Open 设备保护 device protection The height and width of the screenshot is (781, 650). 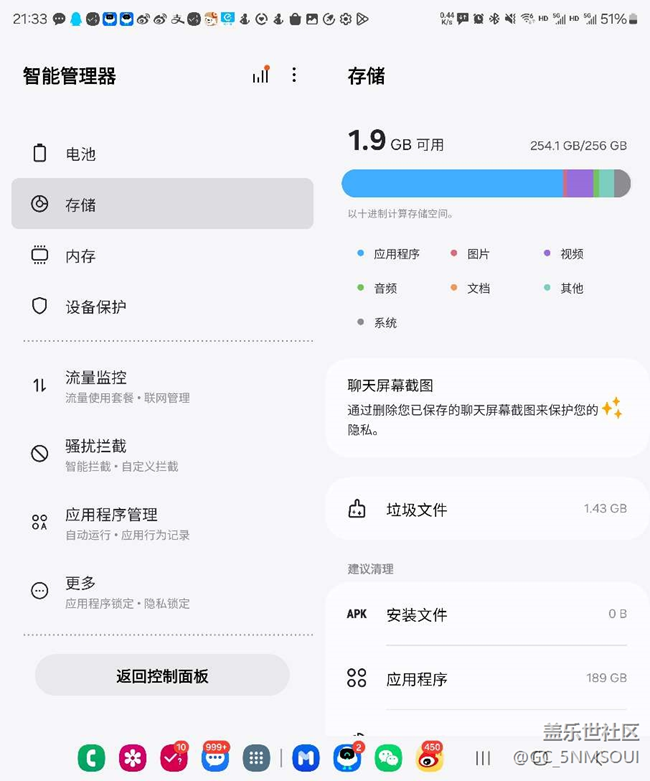click(x=162, y=306)
